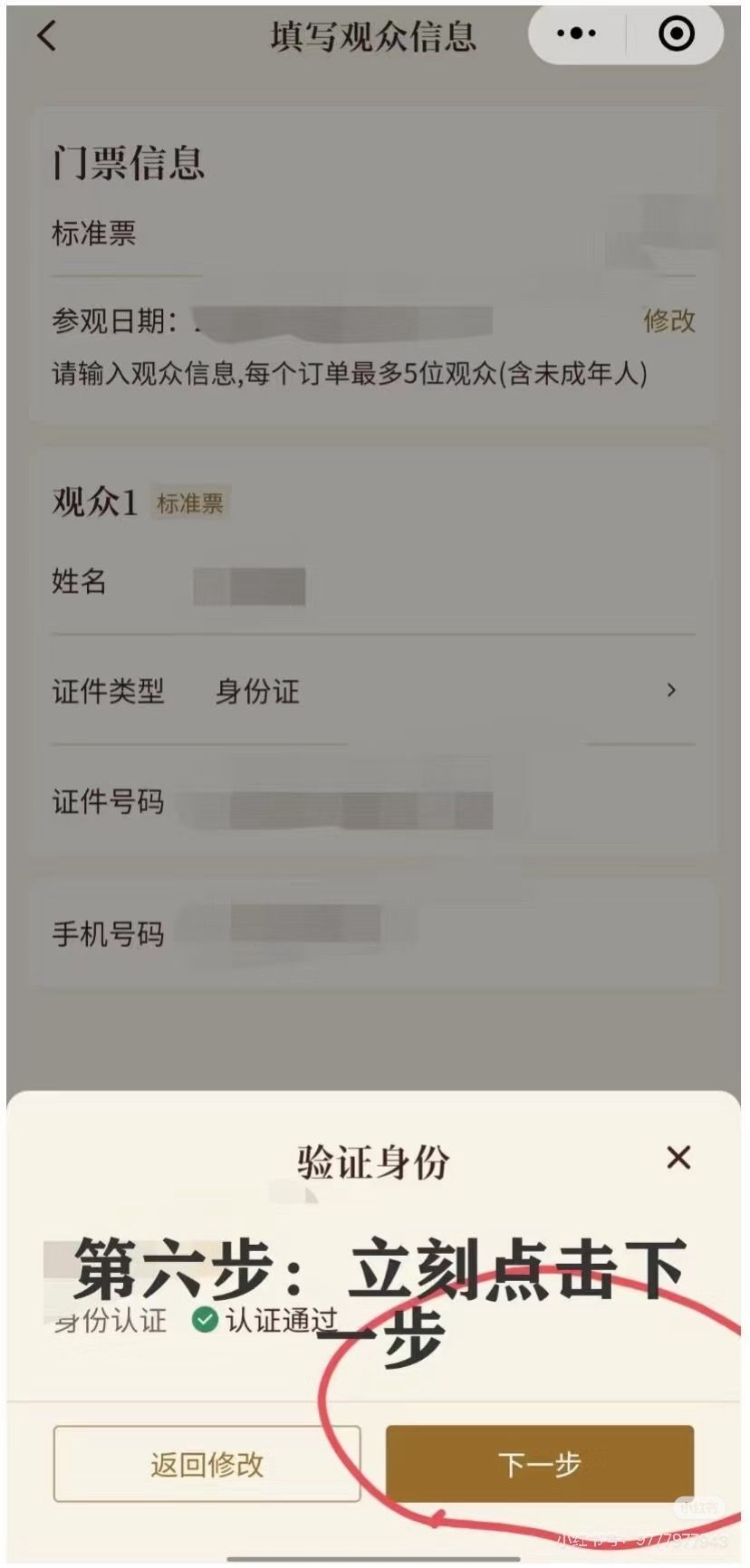This screenshot has height=1568, width=750.
Task: Exit the mini-program with the circle icon
Action: coord(677,34)
